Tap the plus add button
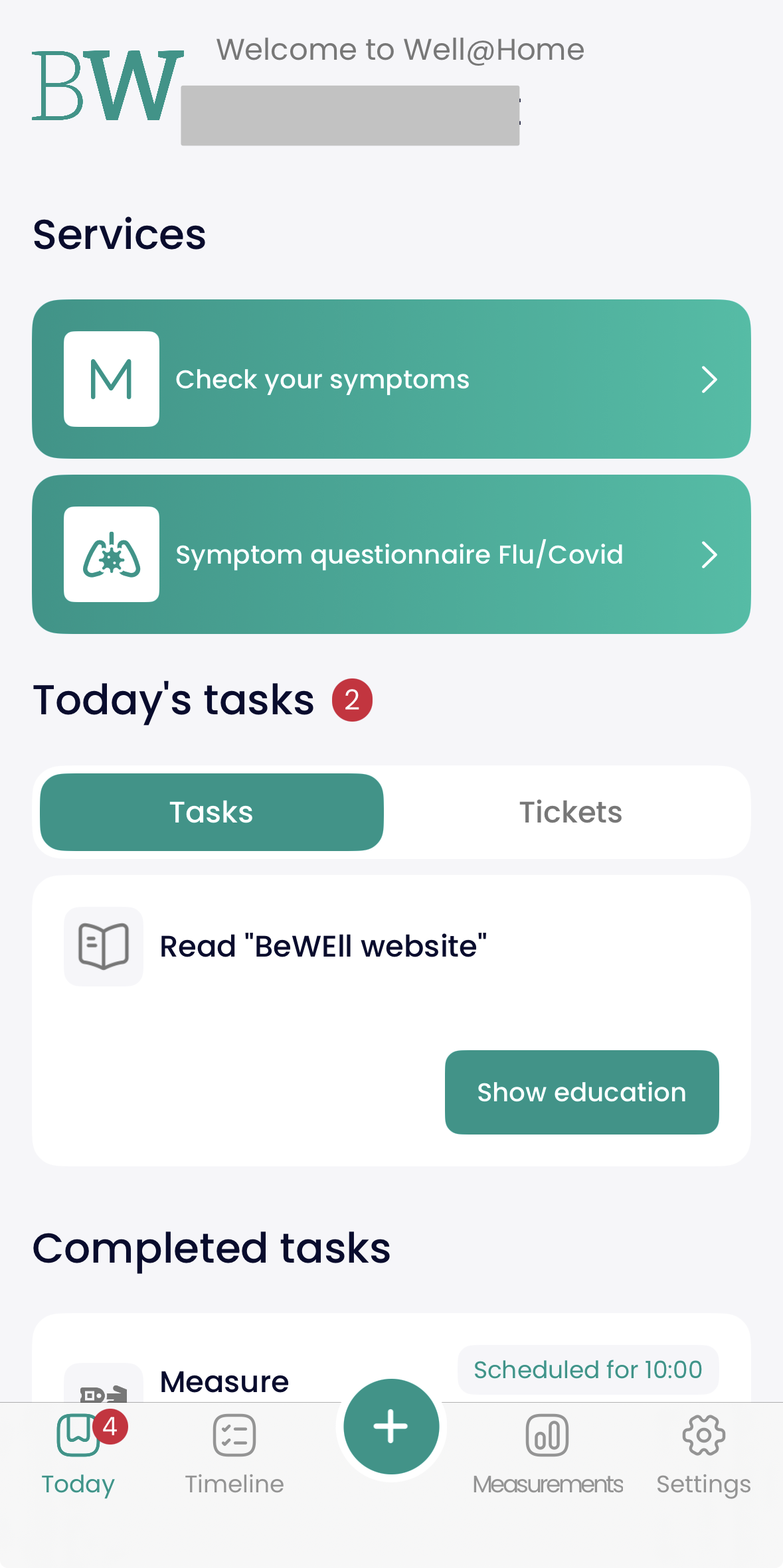This screenshot has height=1568, width=783. pyautogui.click(x=391, y=1426)
